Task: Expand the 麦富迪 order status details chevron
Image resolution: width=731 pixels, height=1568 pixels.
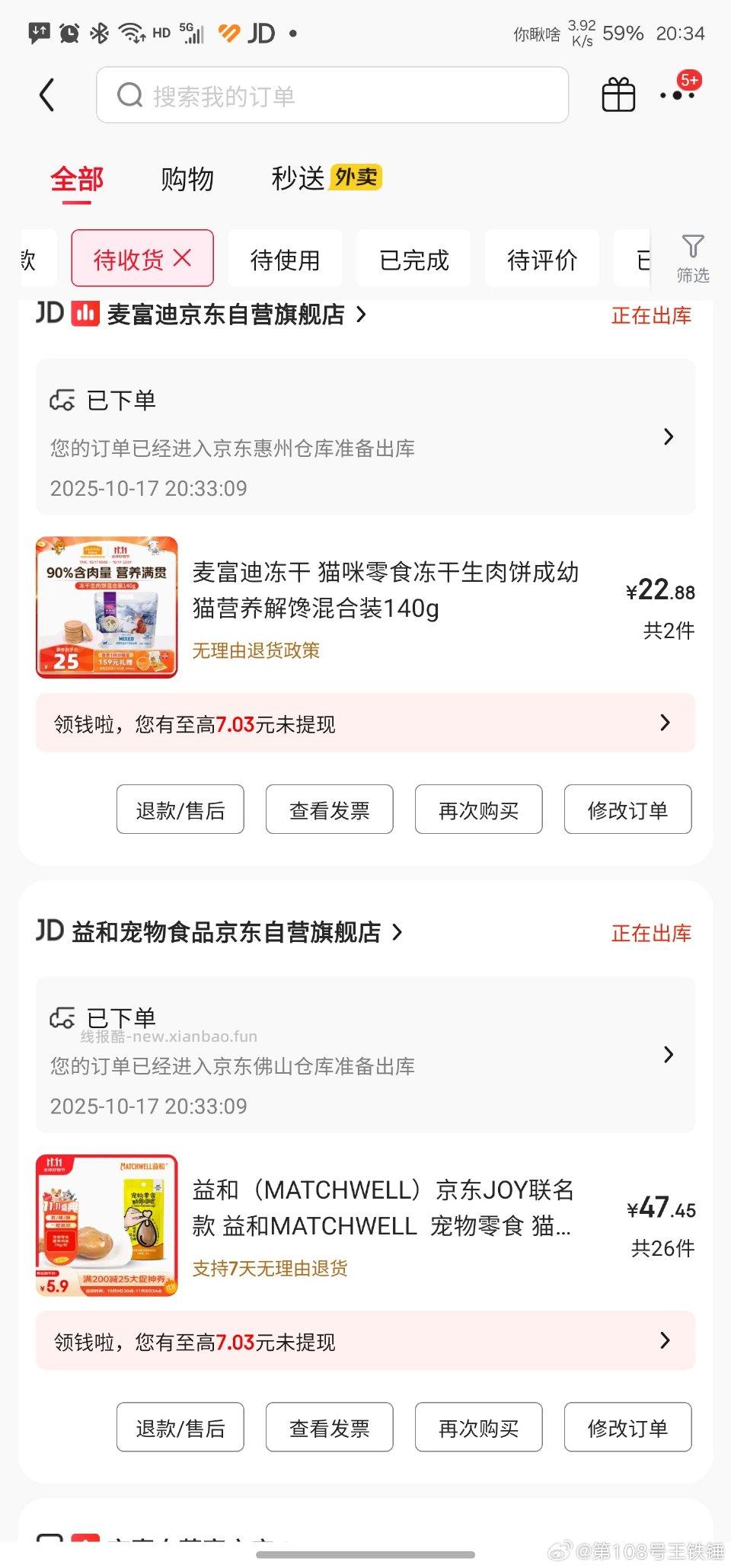Action: pos(669,437)
